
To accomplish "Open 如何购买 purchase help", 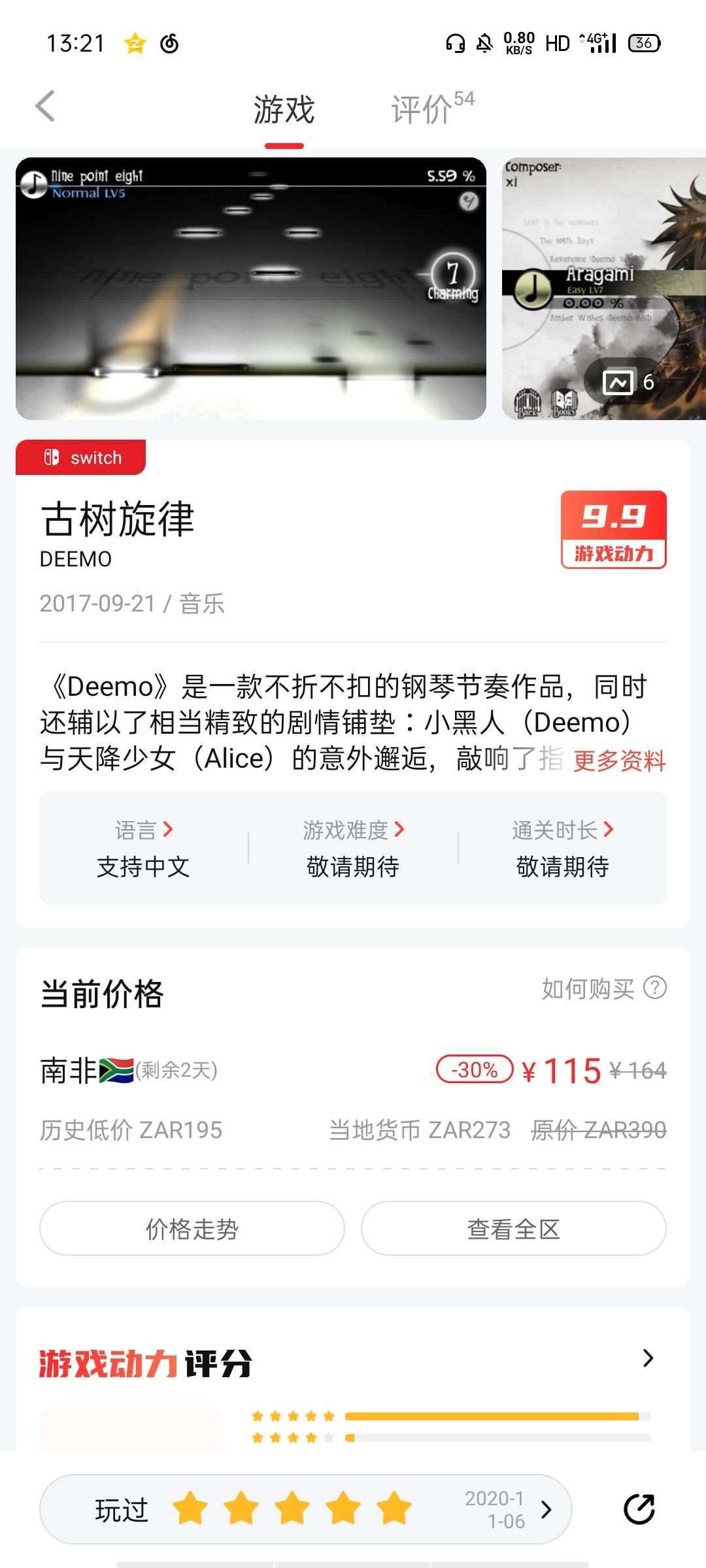I will point(603,988).
